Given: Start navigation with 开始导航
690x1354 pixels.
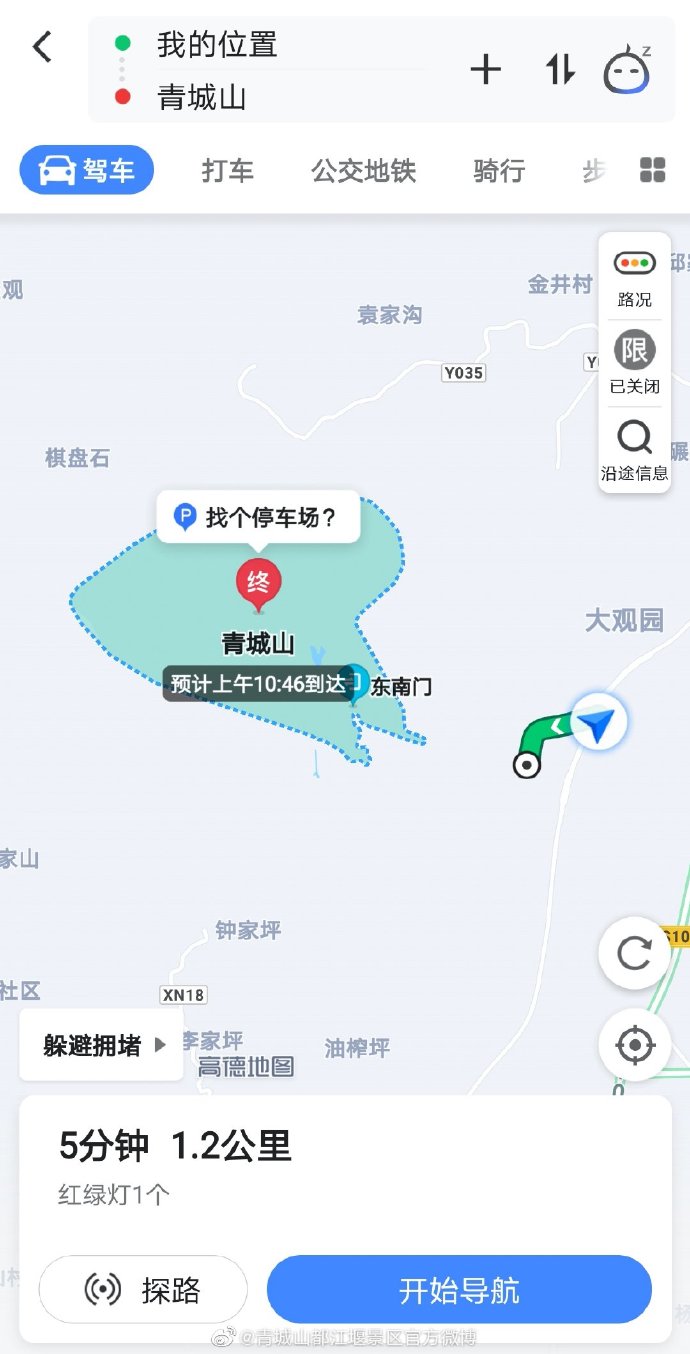Looking at the screenshot, I should click(459, 1290).
